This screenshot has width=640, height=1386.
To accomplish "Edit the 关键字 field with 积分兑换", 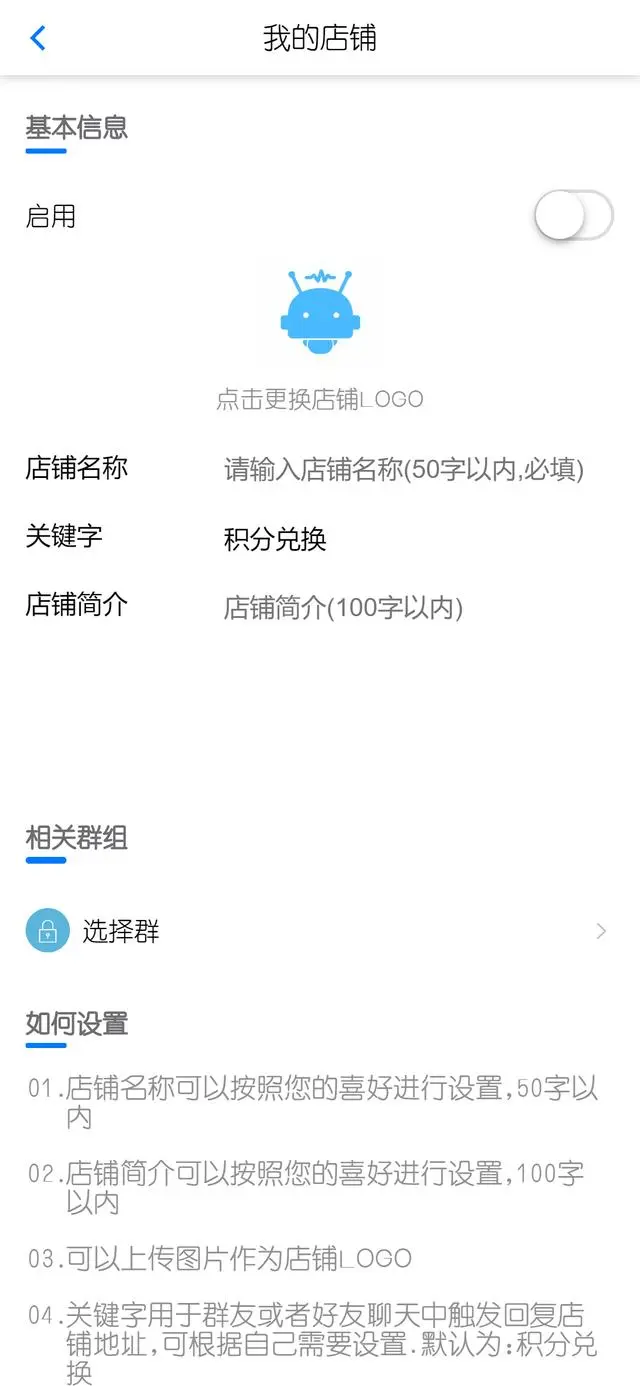I will [403, 539].
